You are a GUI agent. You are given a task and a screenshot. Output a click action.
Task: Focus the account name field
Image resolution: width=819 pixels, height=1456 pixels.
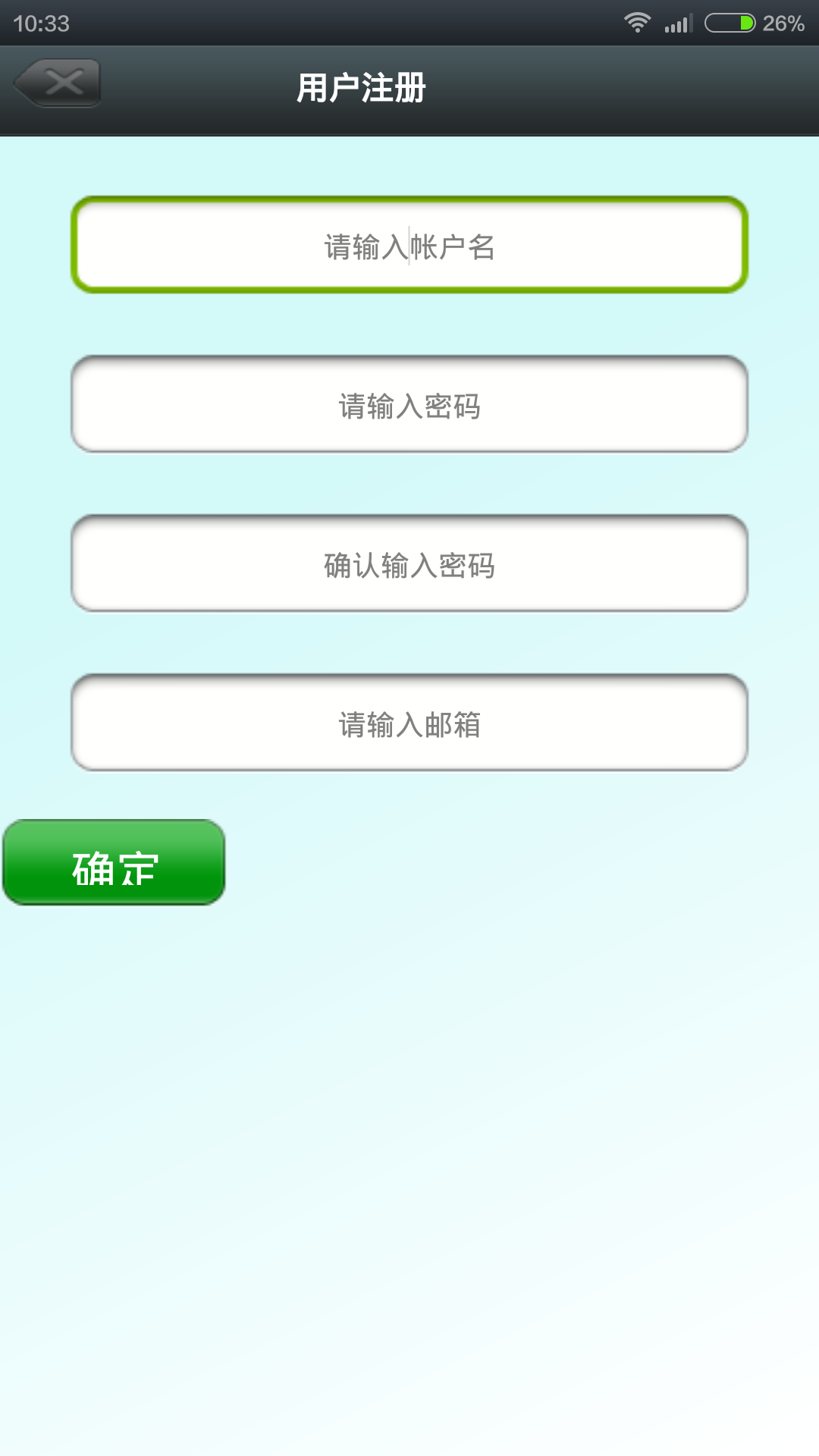tap(409, 245)
